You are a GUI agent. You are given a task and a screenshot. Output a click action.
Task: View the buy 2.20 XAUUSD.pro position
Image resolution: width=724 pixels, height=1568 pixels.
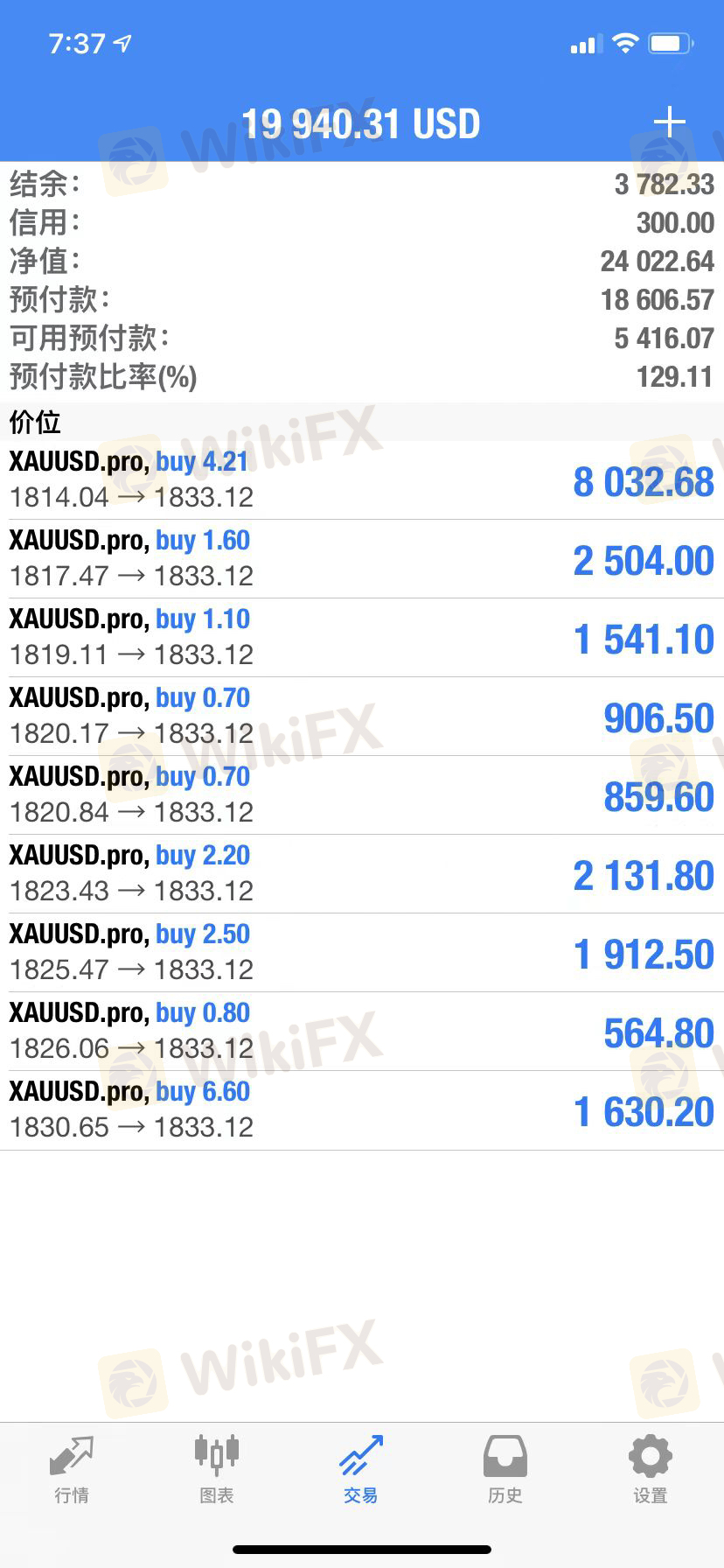(362, 873)
